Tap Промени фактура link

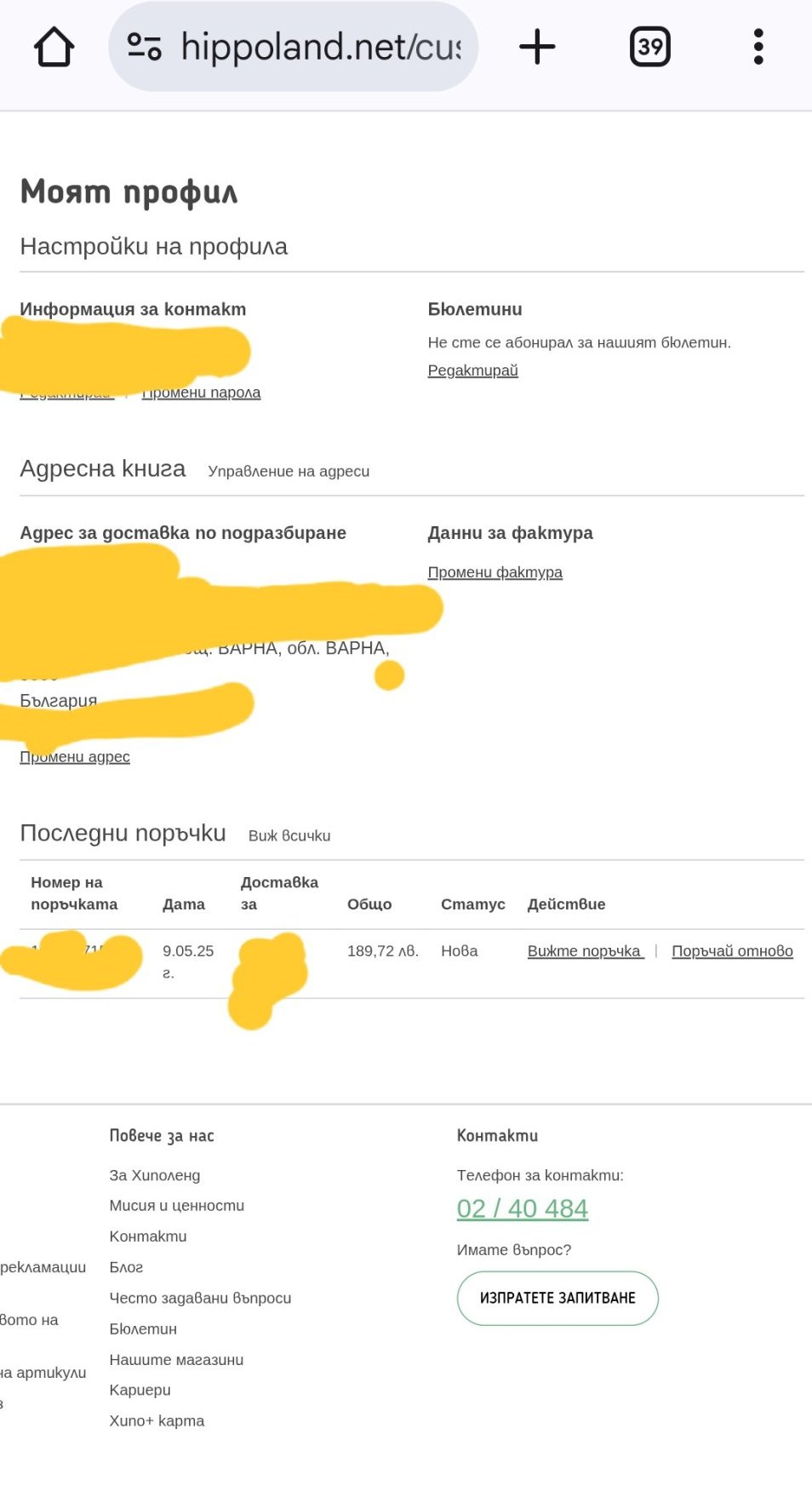pyautogui.click(x=495, y=572)
